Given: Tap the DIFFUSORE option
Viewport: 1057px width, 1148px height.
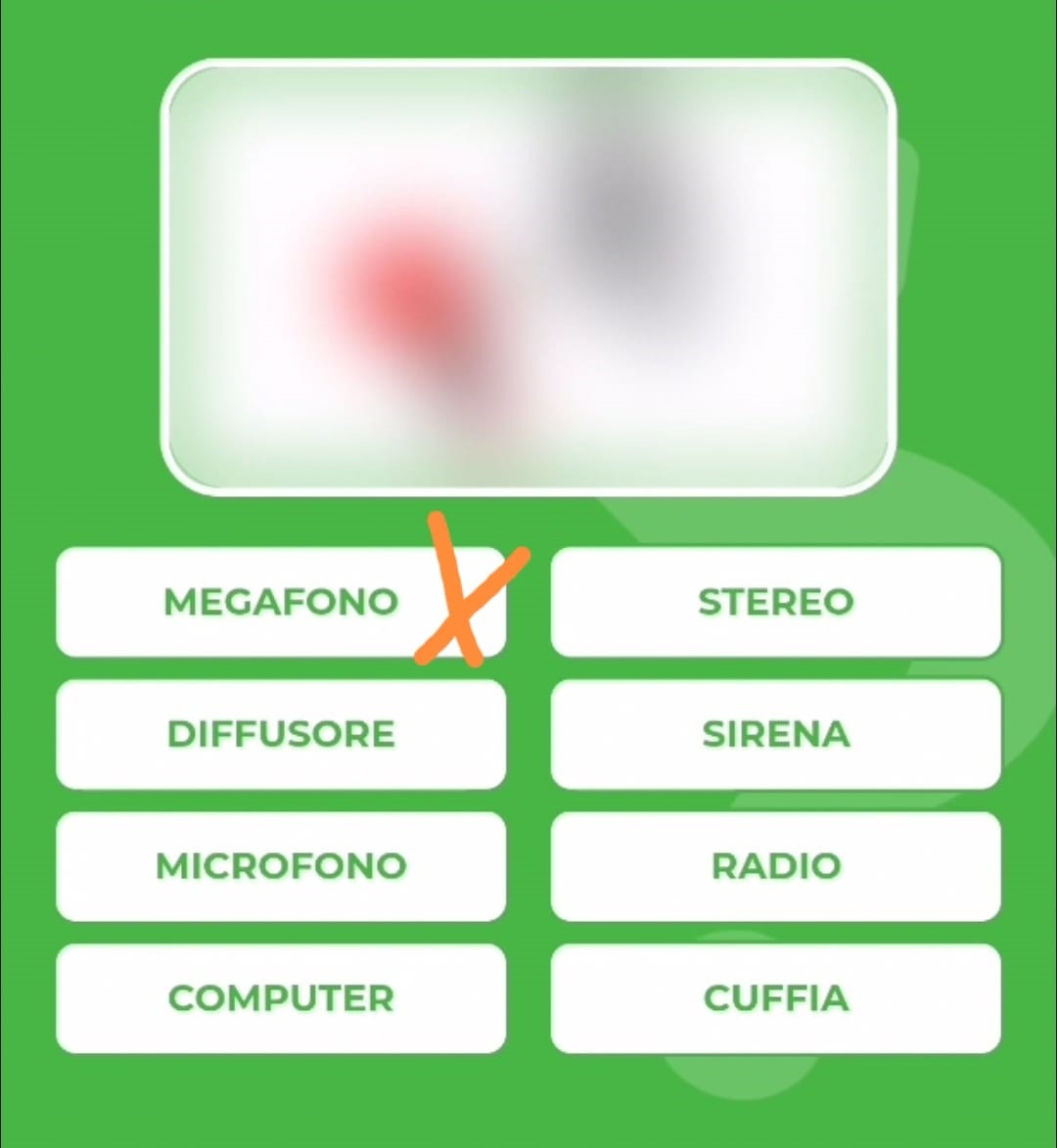Looking at the screenshot, I should (281, 734).
